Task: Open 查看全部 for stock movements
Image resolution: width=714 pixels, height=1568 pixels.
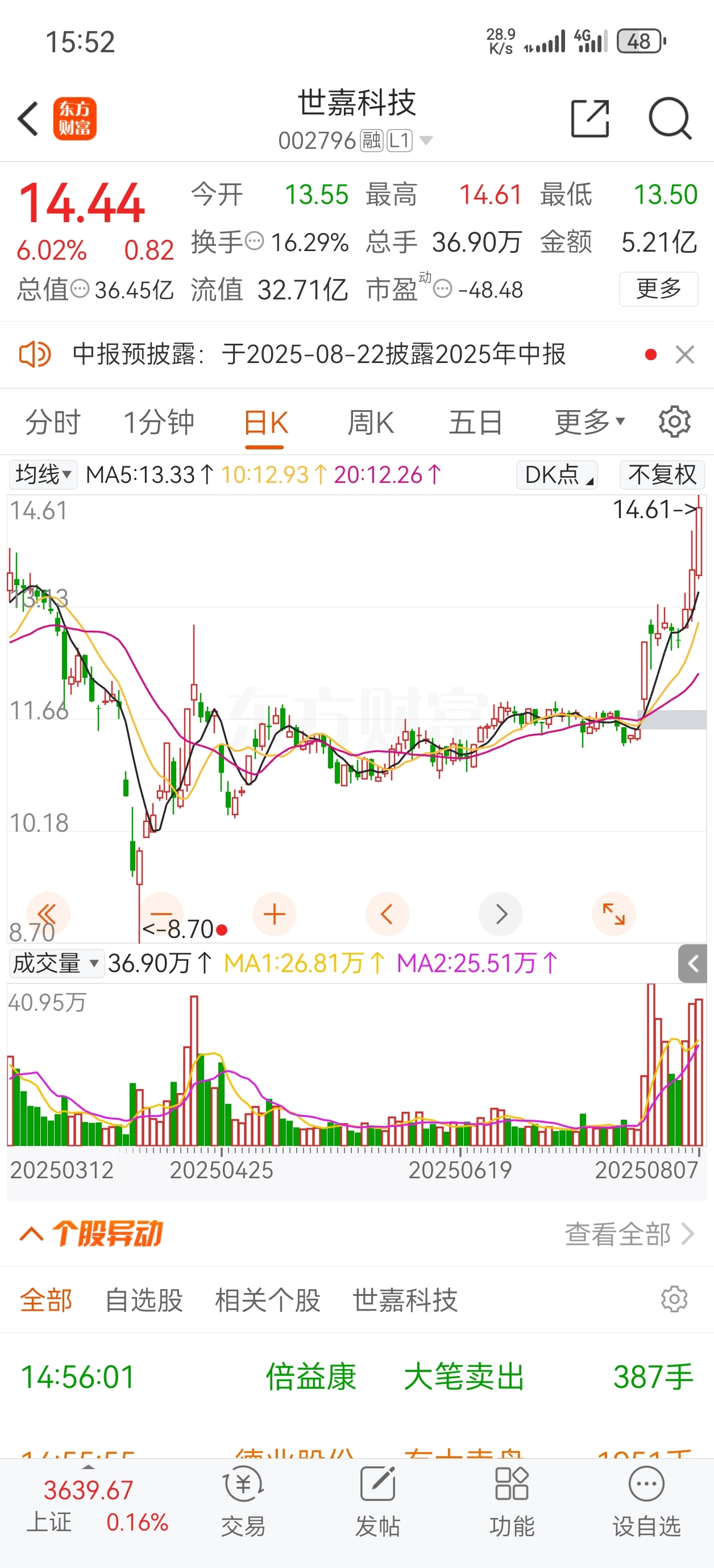Action: (x=629, y=1235)
